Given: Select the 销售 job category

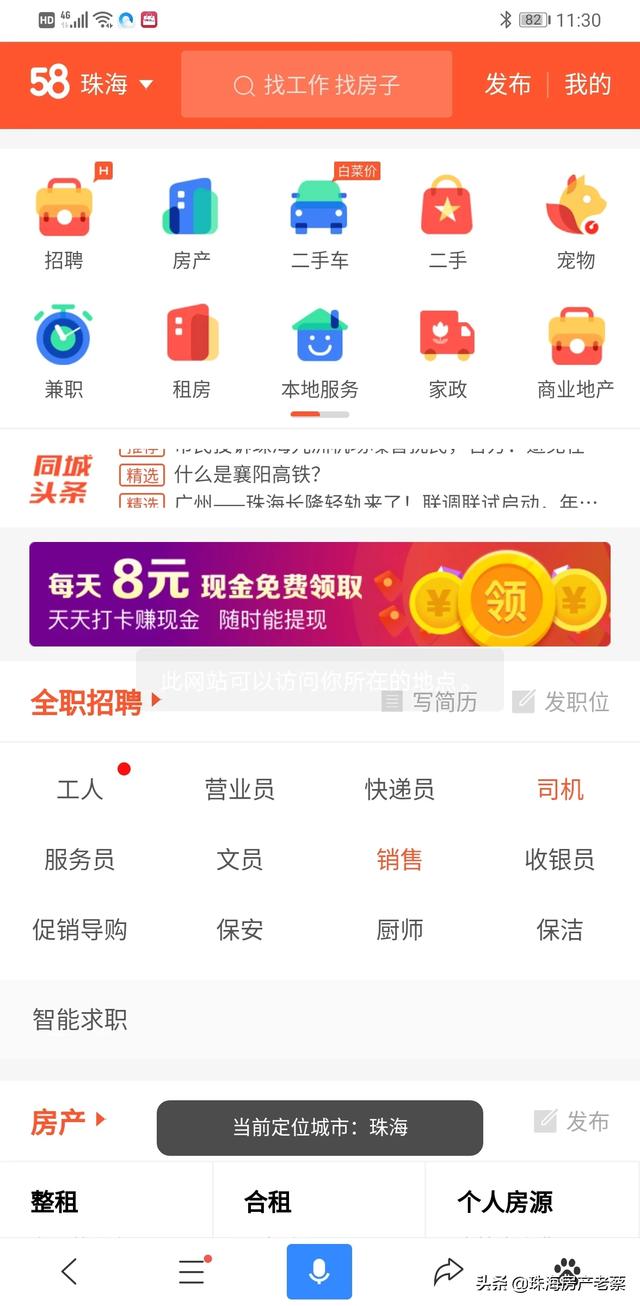Looking at the screenshot, I should (399, 859).
